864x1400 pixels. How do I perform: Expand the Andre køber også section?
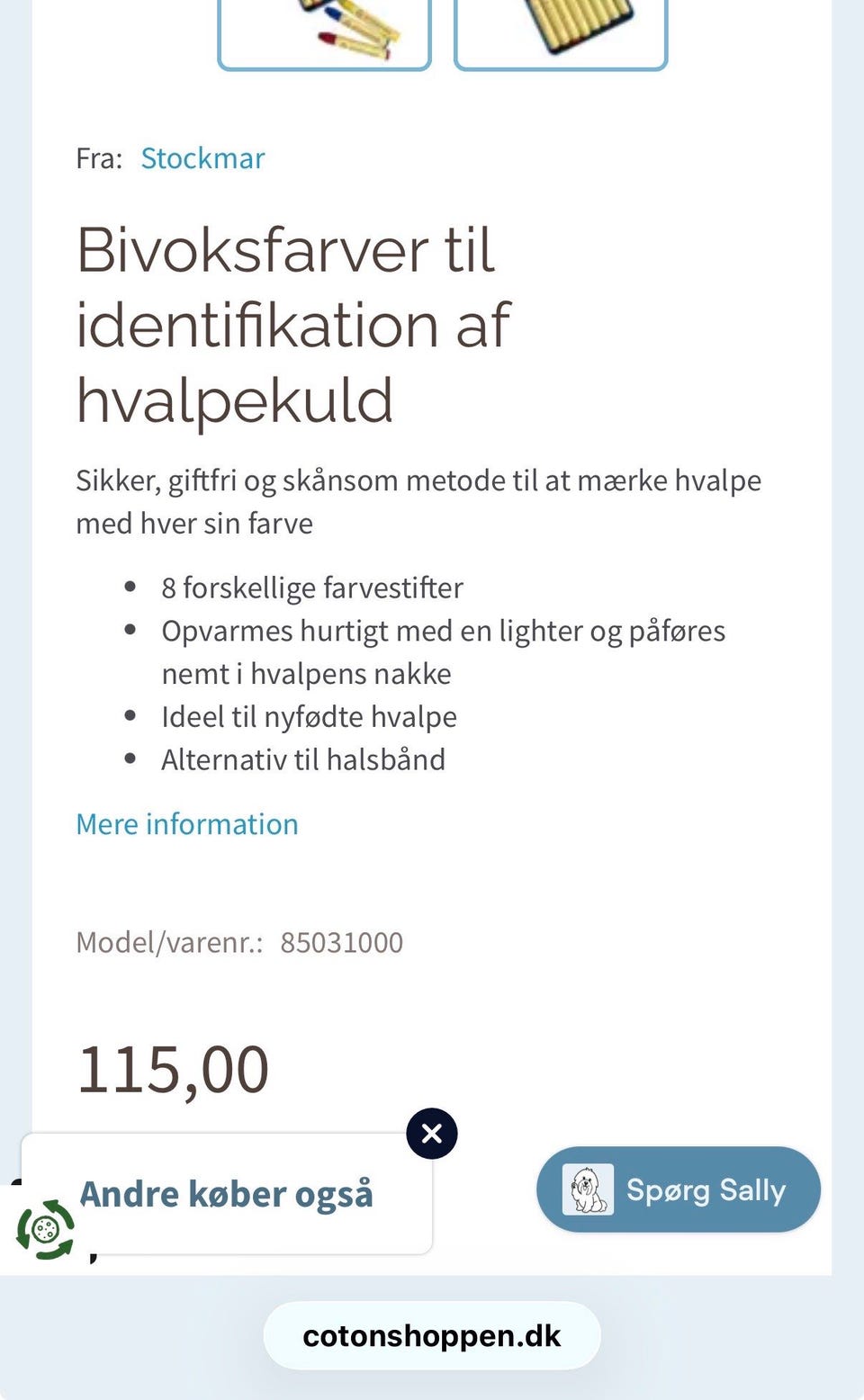click(227, 1194)
